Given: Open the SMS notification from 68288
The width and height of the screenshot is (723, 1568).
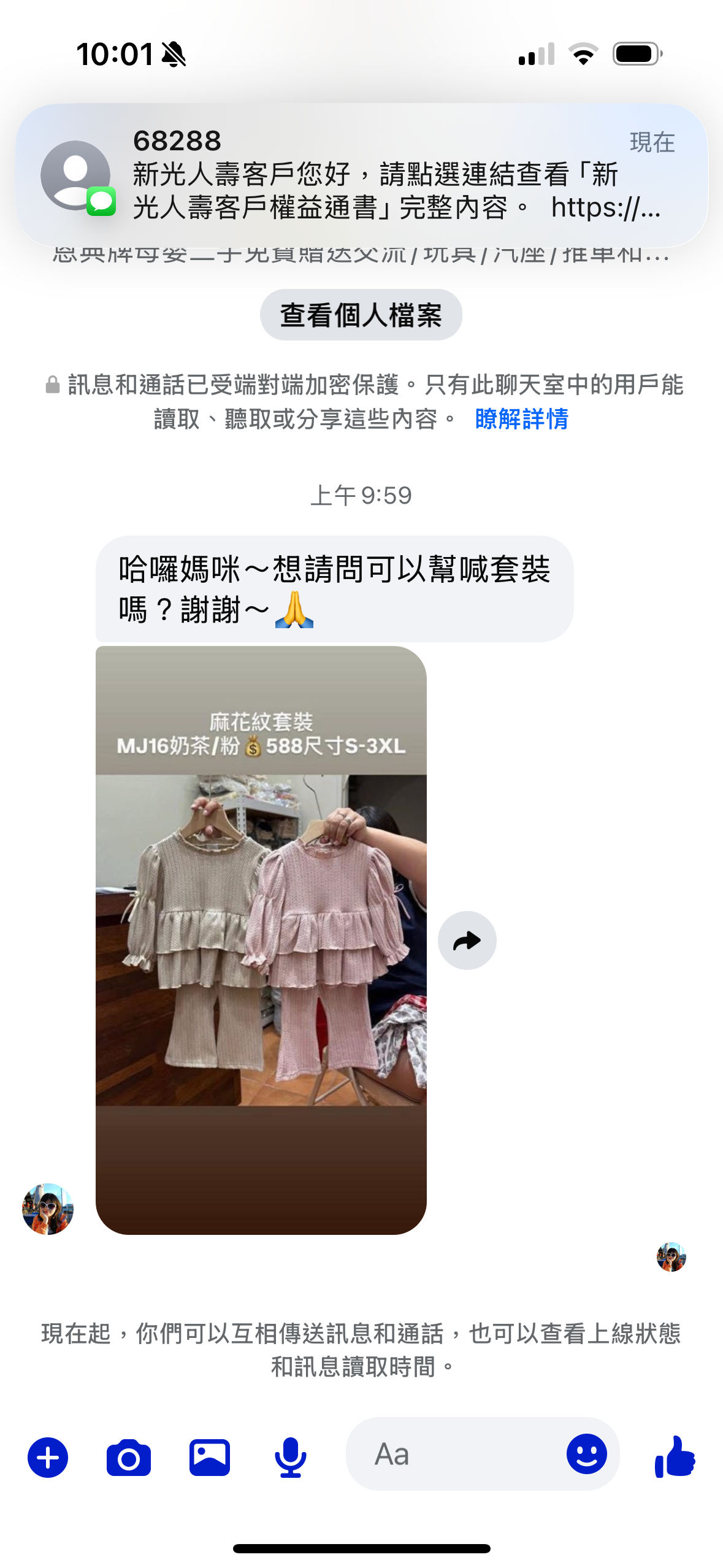Looking at the screenshot, I should click(x=362, y=175).
